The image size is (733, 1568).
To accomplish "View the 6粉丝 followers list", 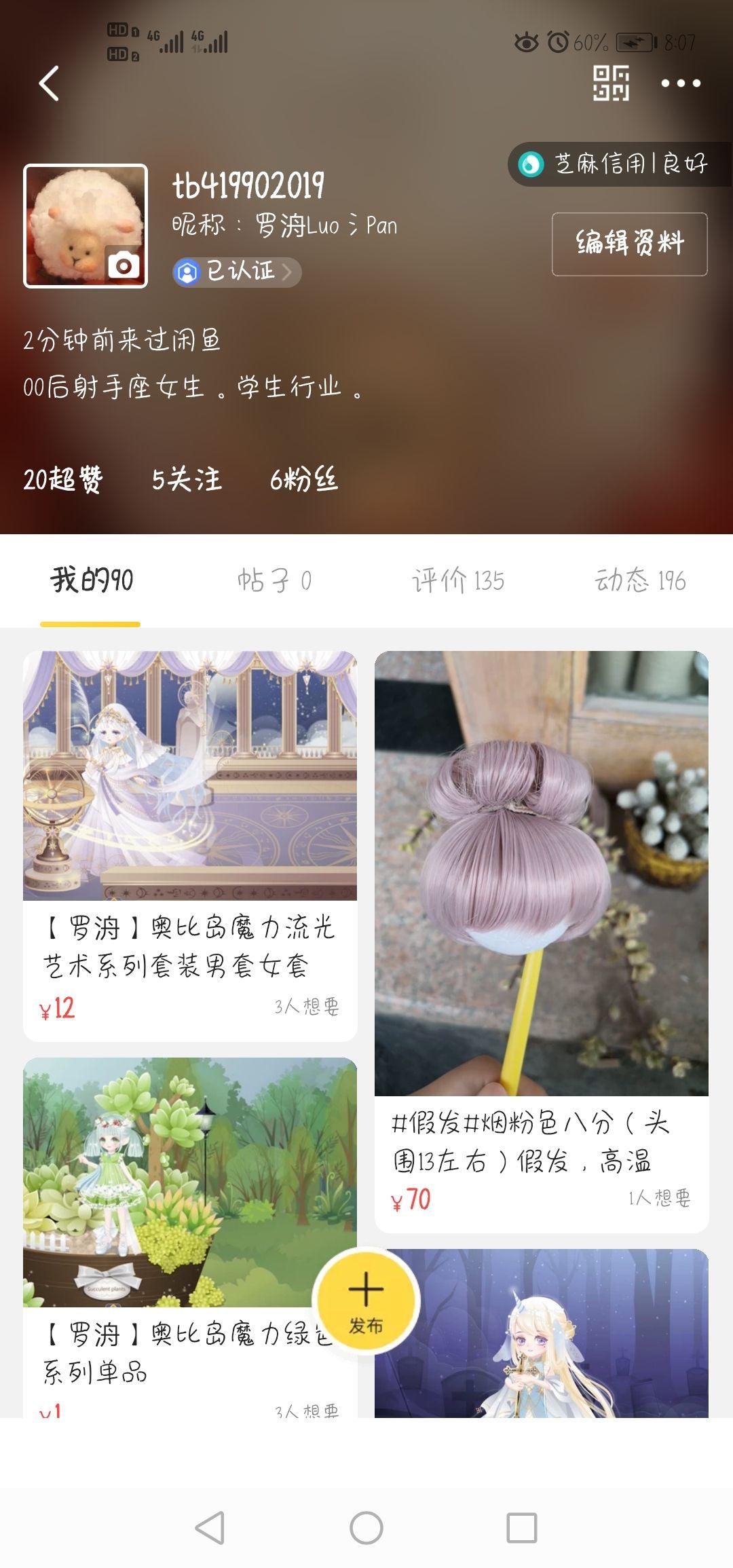I will click(x=303, y=479).
